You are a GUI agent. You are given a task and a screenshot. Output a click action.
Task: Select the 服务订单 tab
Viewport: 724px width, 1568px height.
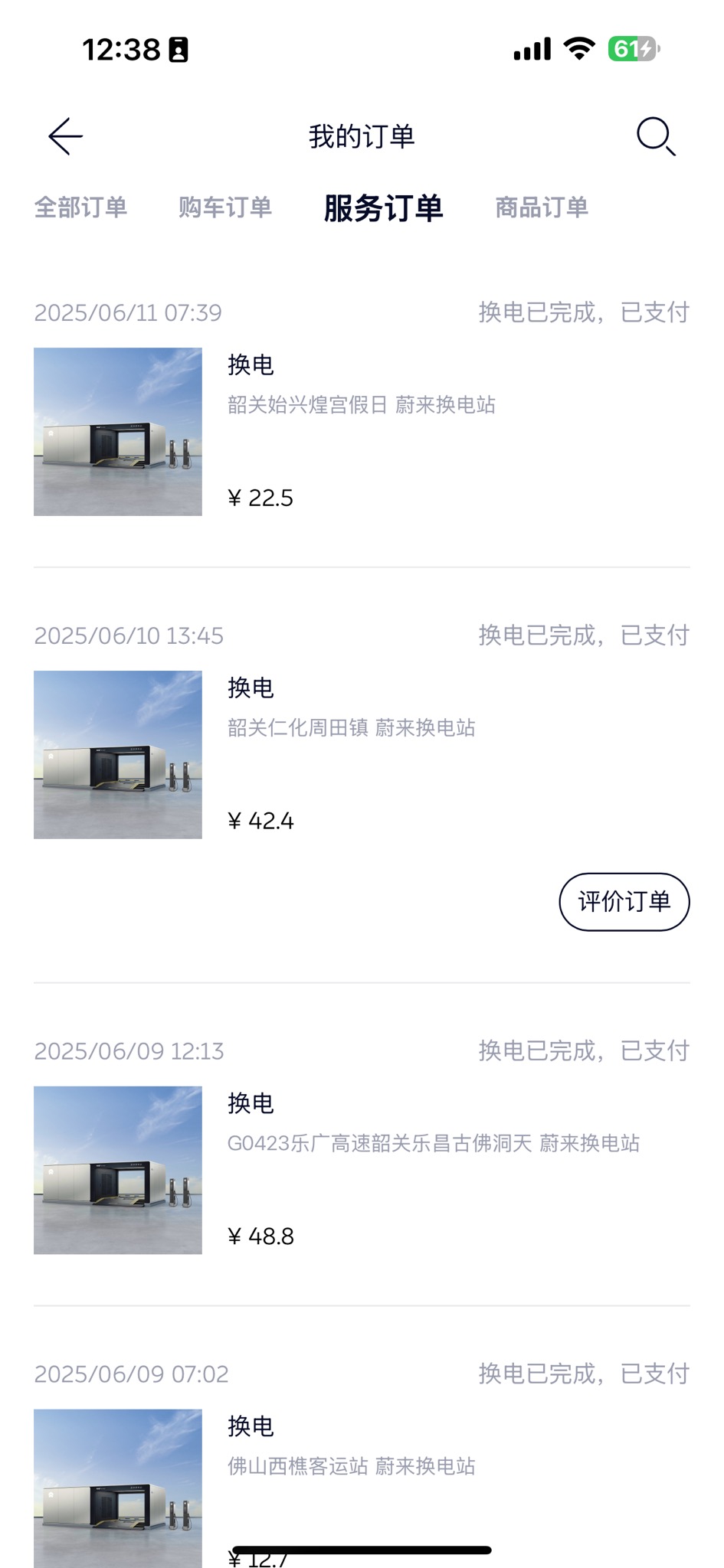point(383,208)
